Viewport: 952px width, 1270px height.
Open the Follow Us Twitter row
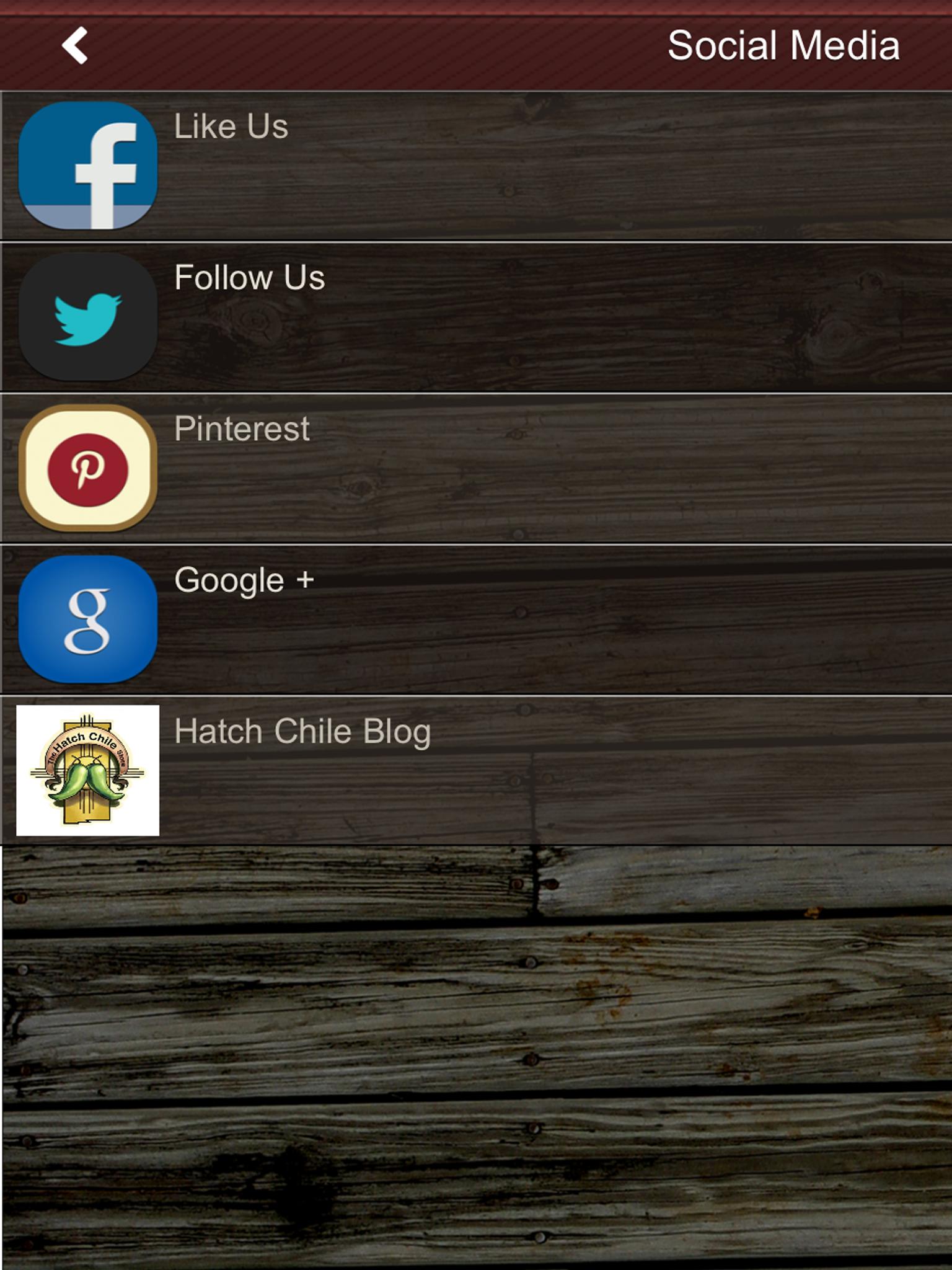click(x=476, y=317)
